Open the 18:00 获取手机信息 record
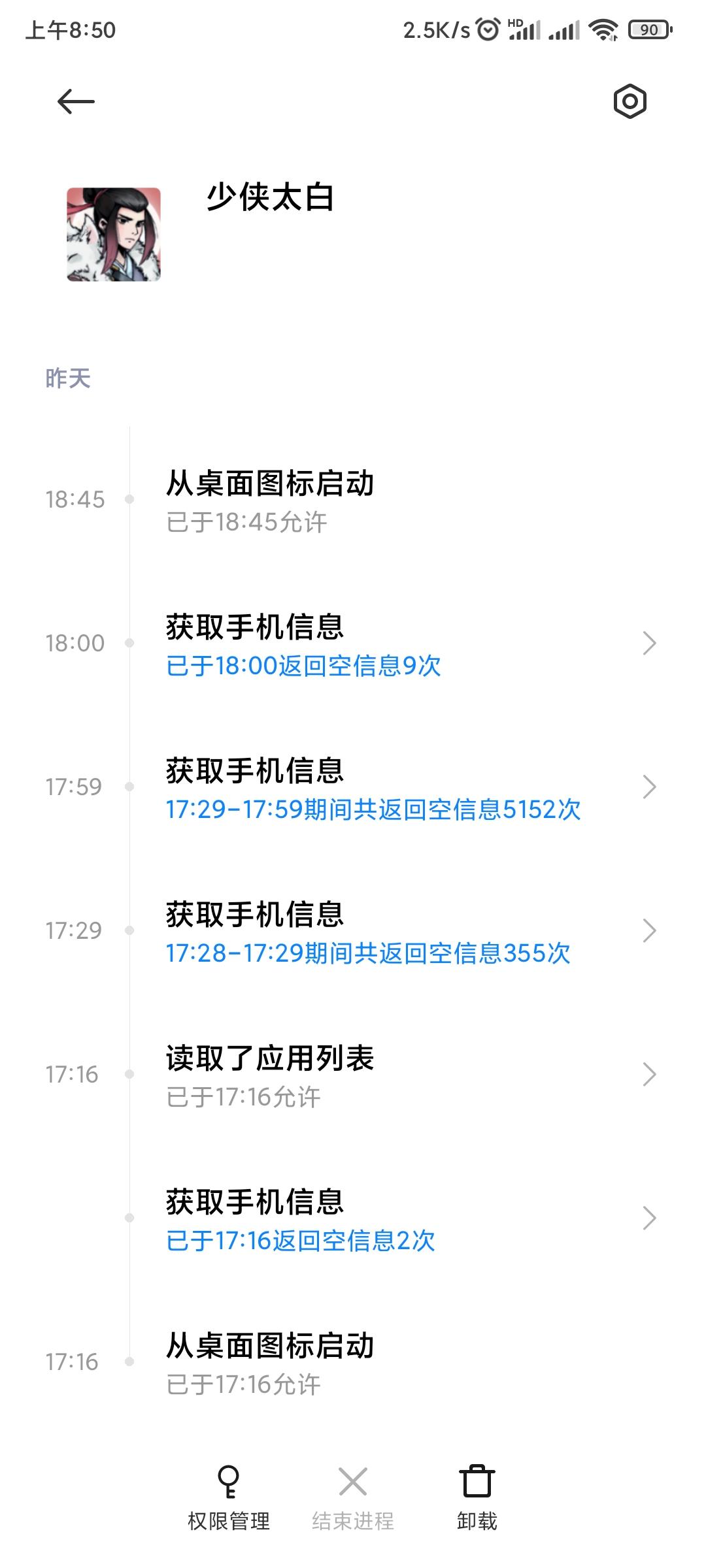 392,644
